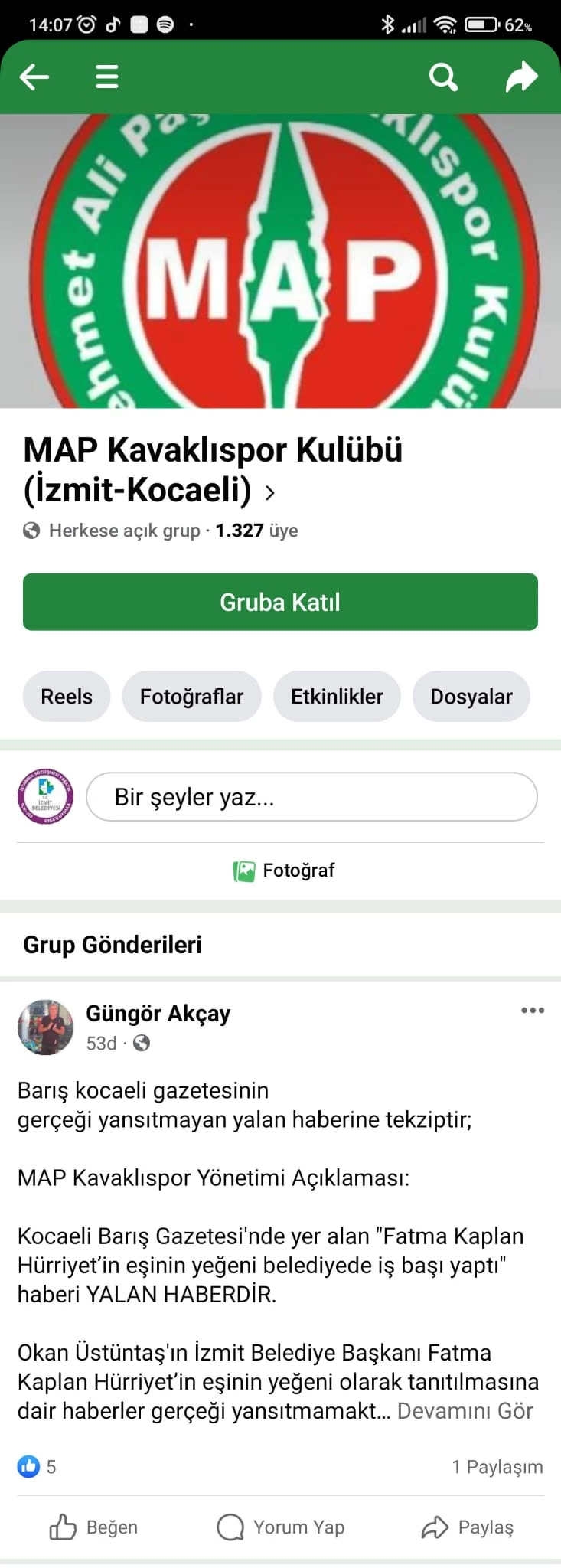The width and height of the screenshot is (561, 1568).
Task: Like Güngör Akçay's post with Beğen
Action: [94, 1527]
